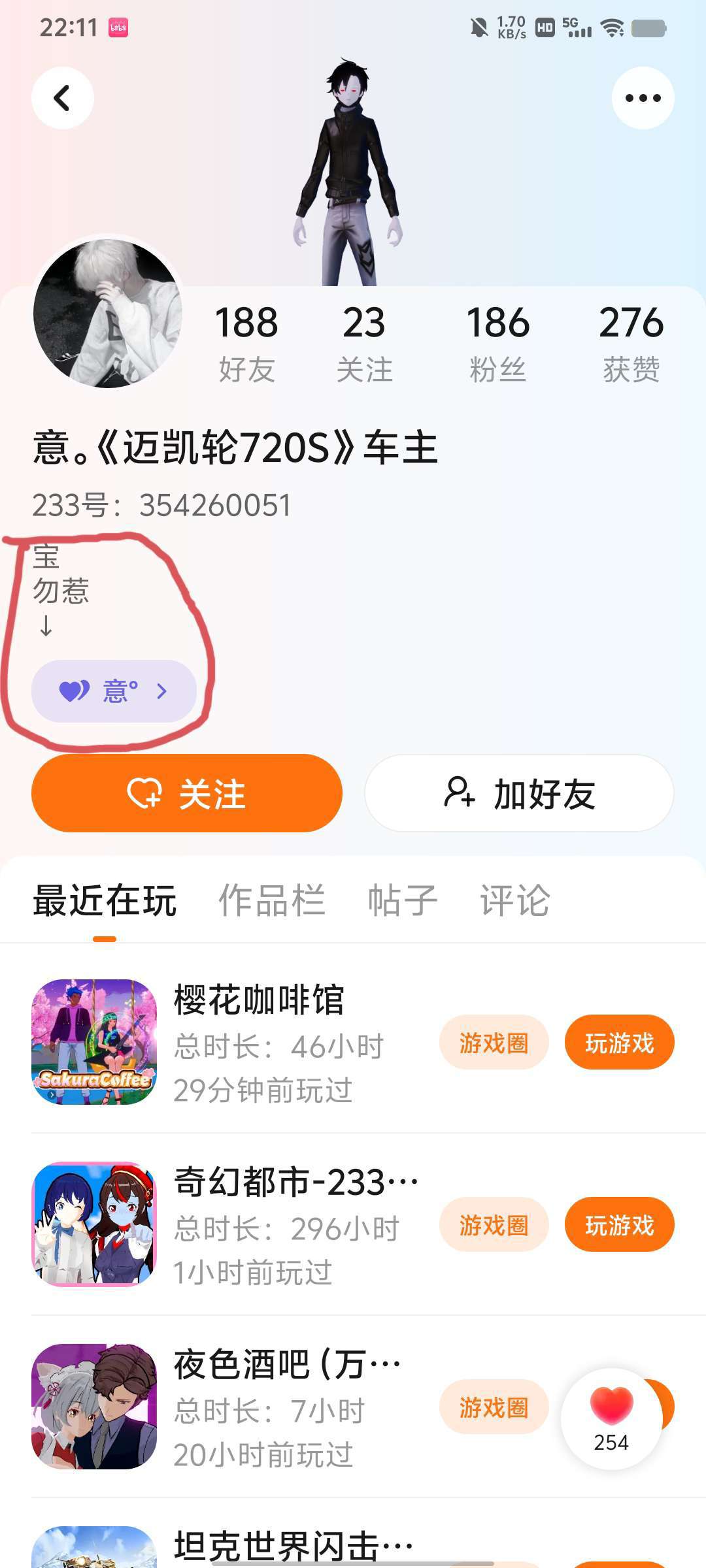Screen dimensions: 706x1568
Task: View the user's profile avatar
Action: point(108,314)
